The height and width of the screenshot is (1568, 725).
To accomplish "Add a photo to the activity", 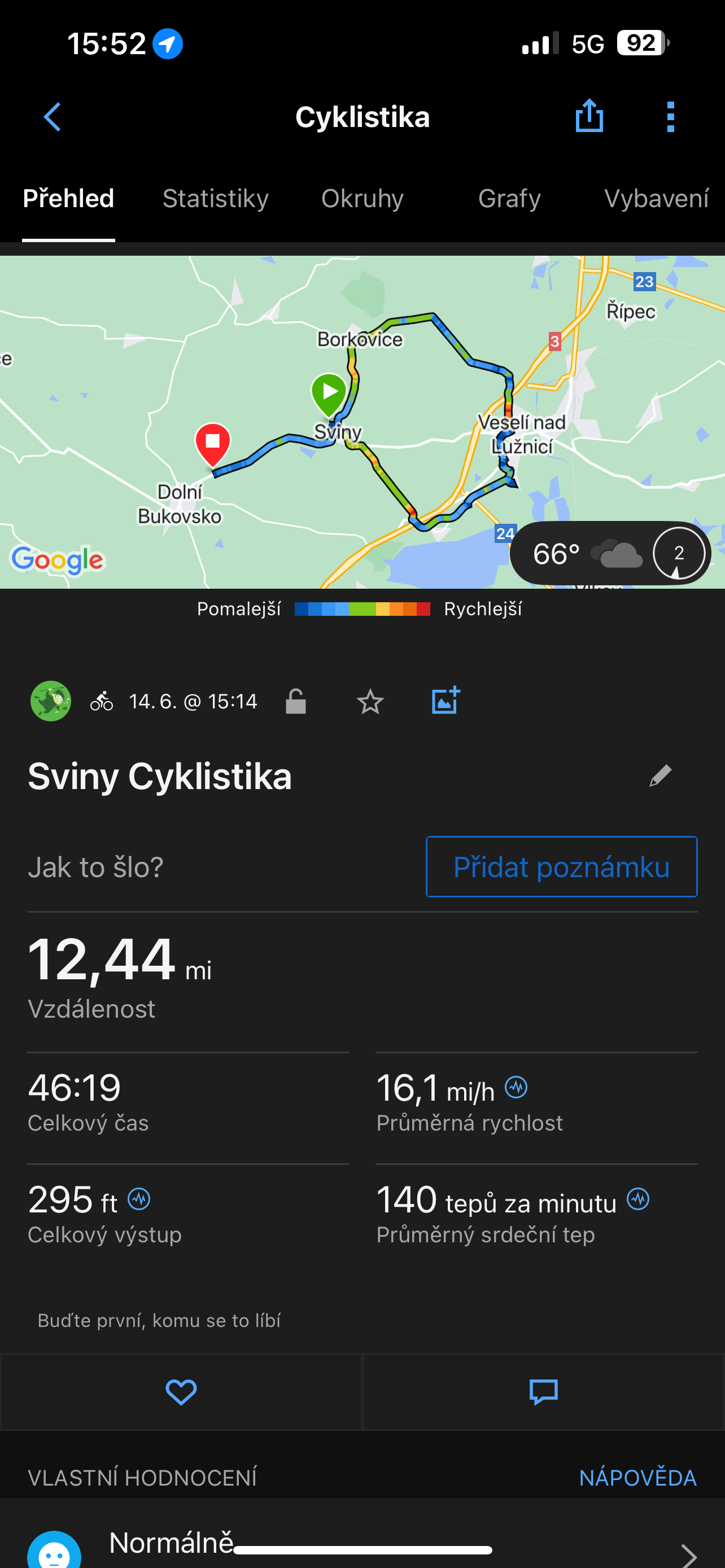I will [446, 700].
